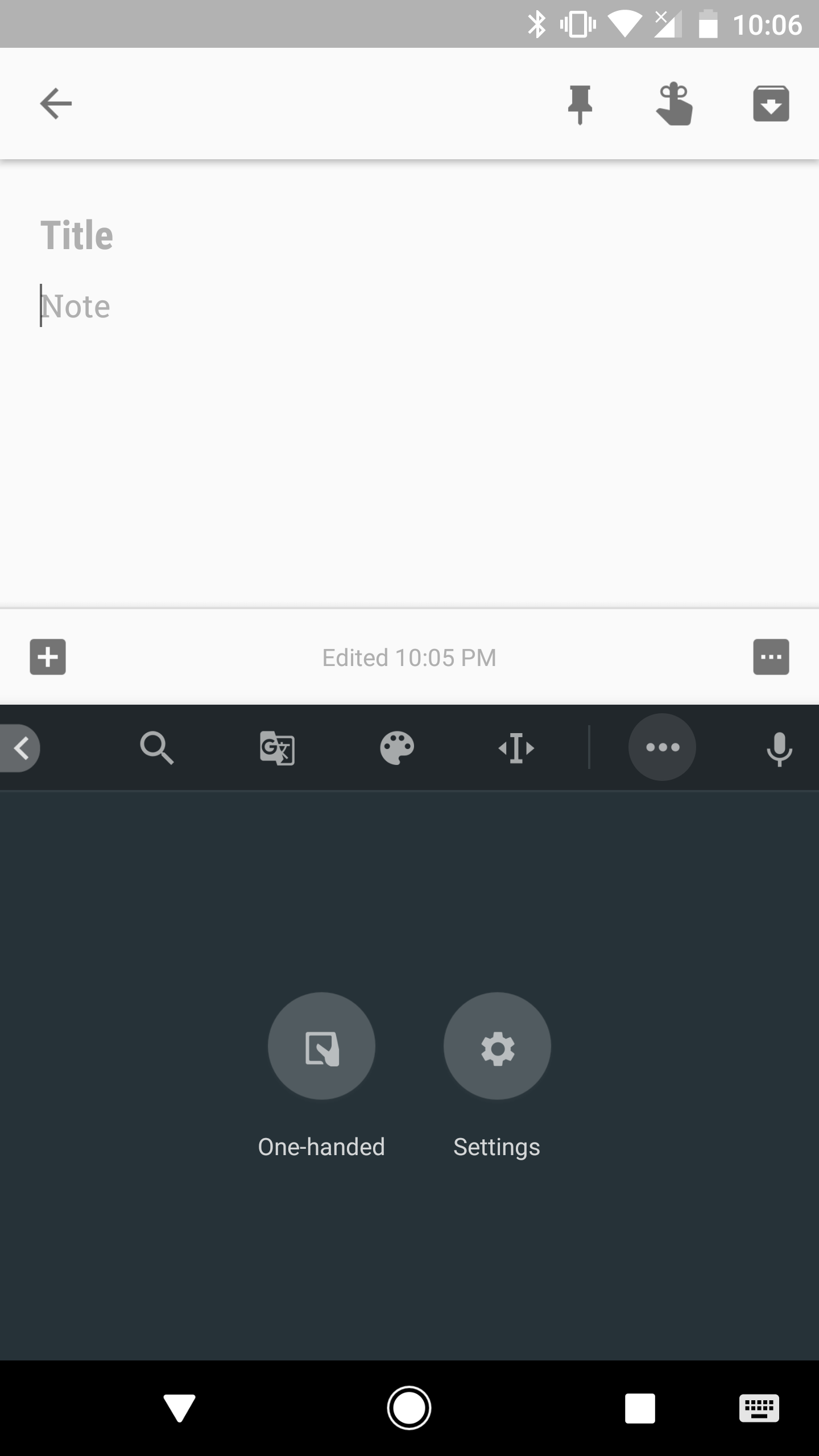
Task: Pin this note
Action: (x=580, y=105)
